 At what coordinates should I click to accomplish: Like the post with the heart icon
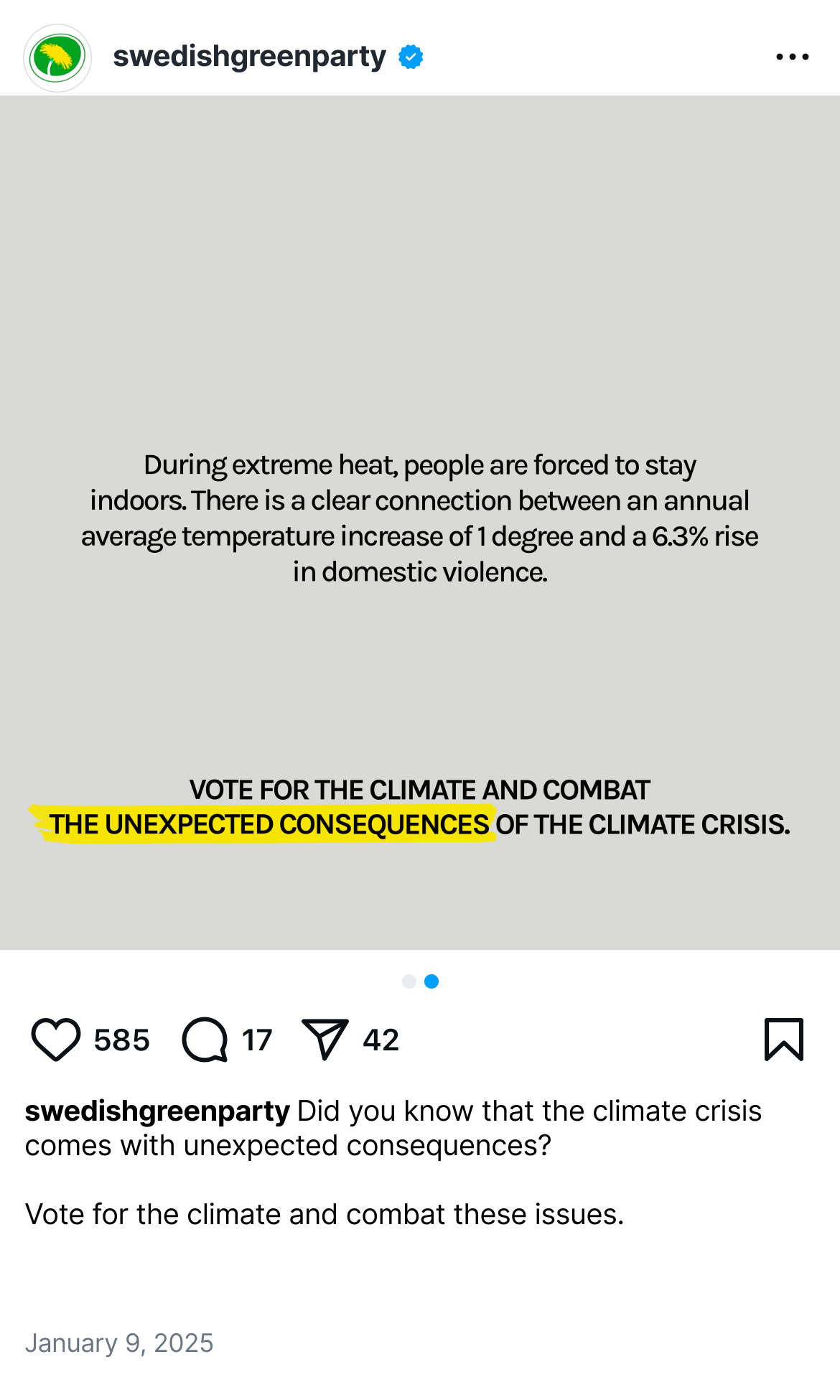click(x=56, y=1039)
